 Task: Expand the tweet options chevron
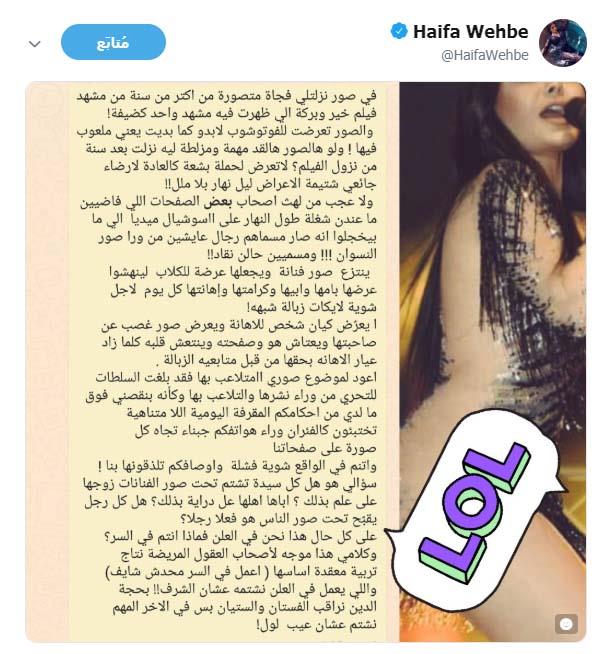pyautogui.click(x=35, y=44)
